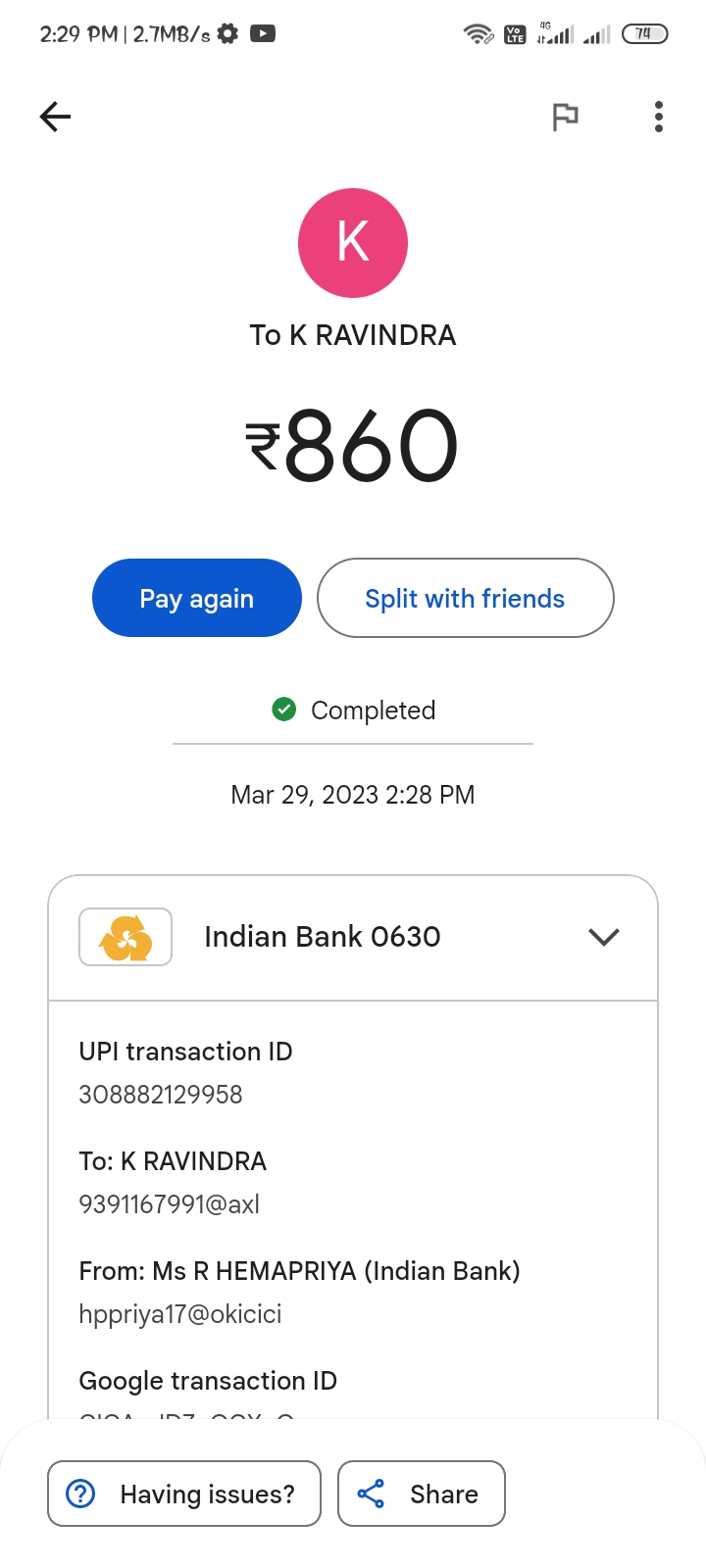706x1568 pixels.
Task: Expand the Indian Bank 0630 details chevron
Action: [603, 937]
